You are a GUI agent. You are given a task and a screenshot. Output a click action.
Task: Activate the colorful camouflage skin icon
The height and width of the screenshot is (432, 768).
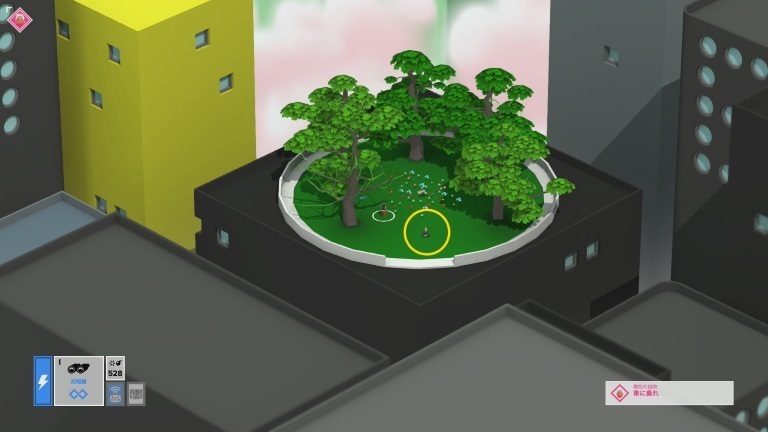(x=136, y=394)
